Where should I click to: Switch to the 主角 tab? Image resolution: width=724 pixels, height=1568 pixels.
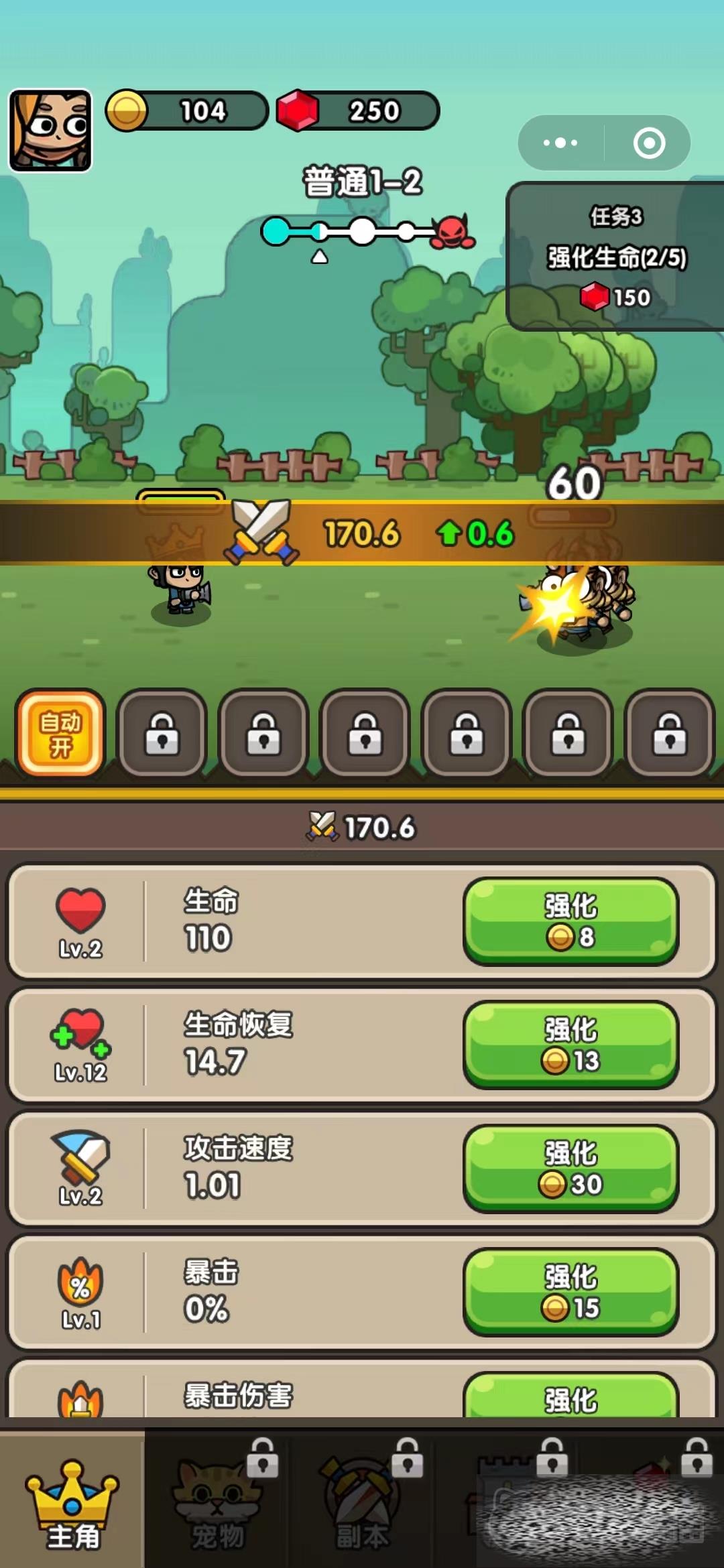coord(72,1501)
